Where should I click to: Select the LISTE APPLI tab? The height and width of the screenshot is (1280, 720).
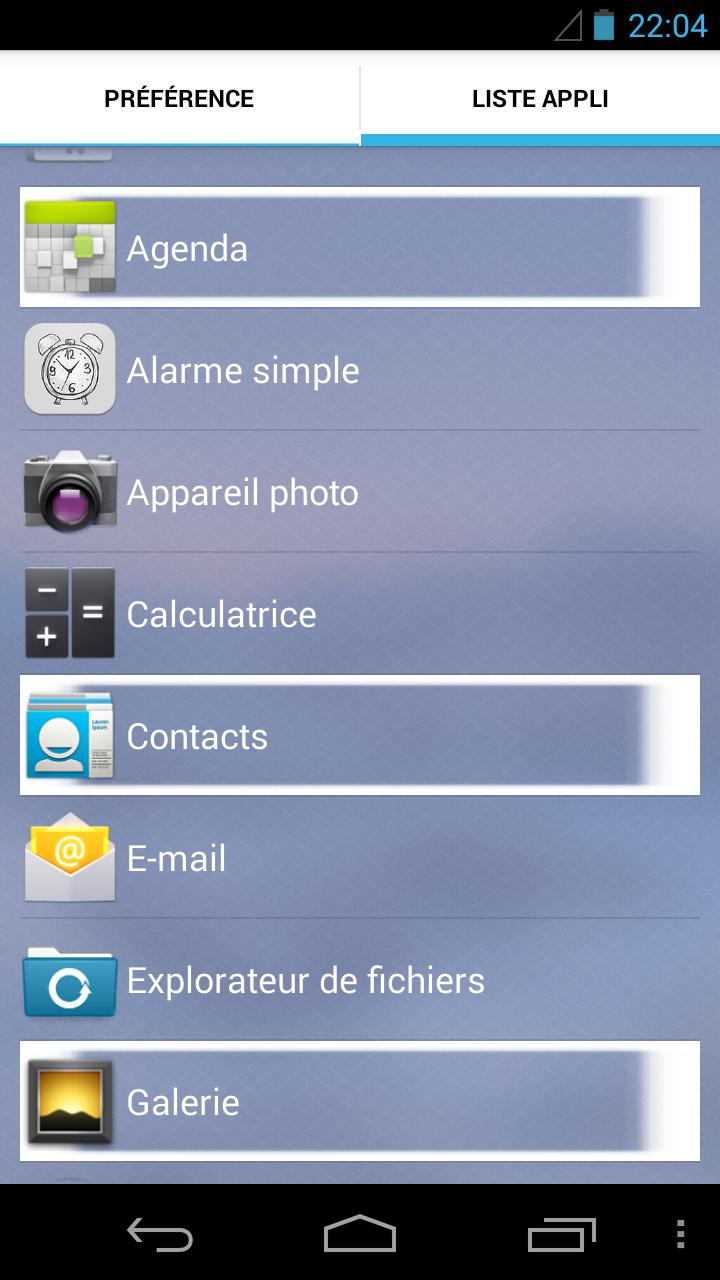coord(540,99)
